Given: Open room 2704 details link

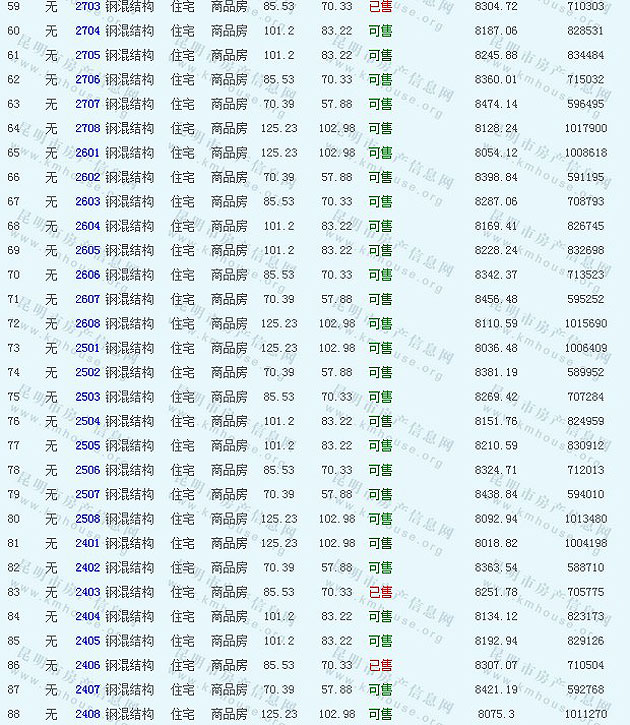Looking at the screenshot, I should point(87,31).
